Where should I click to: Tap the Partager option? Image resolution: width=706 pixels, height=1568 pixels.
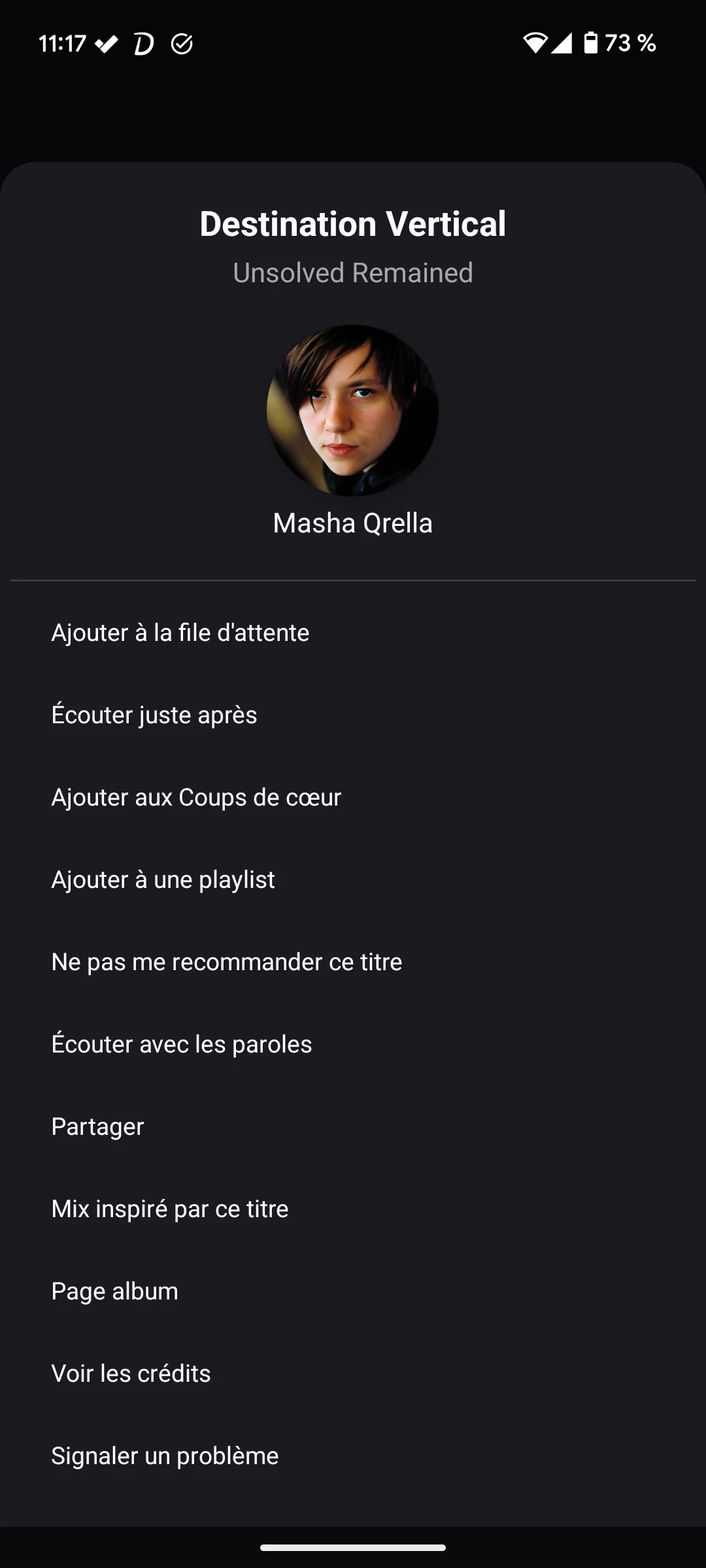pyautogui.click(x=98, y=1126)
